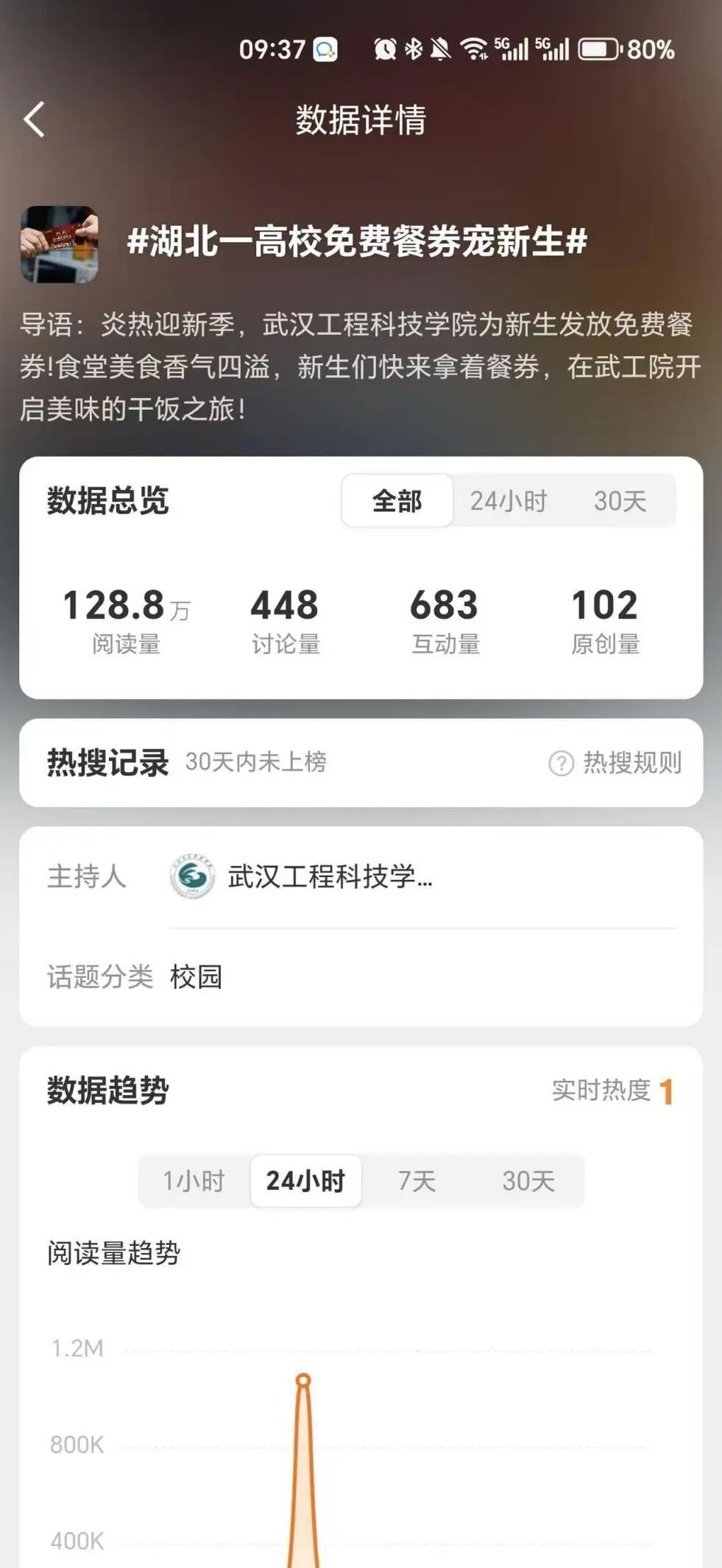Viewport: 722px width, 1568px height.
Task: Show the 7天 data trend
Action: pos(417,1181)
